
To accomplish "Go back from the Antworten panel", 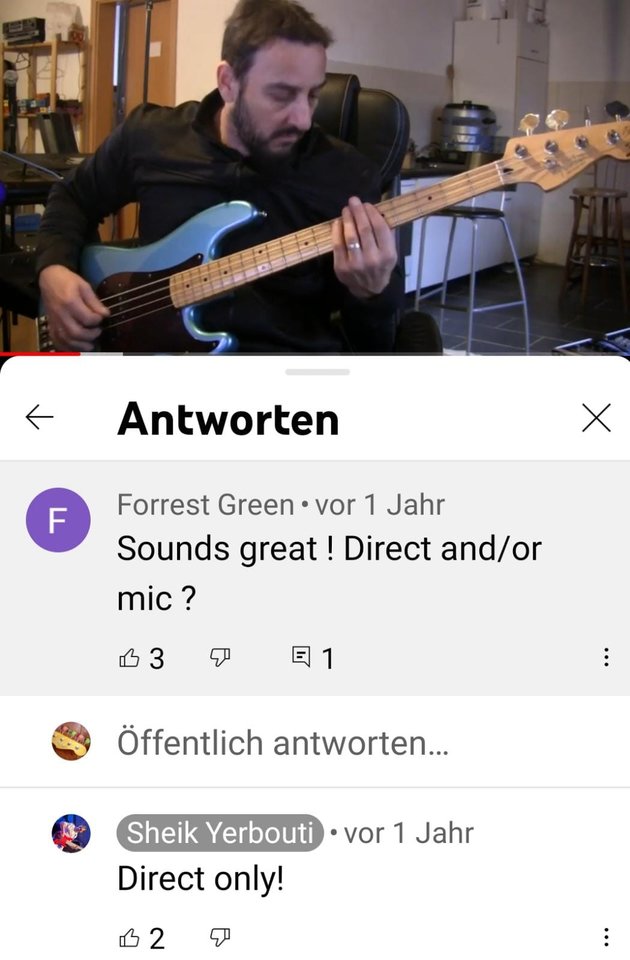I will pos(40,418).
